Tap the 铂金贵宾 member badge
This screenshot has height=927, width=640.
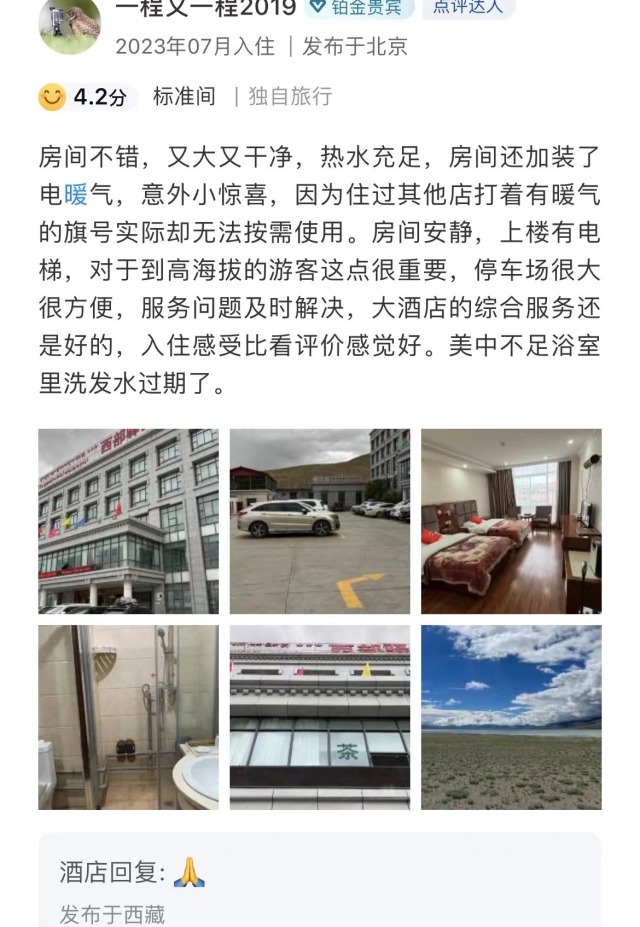pyautogui.click(x=358, y=9)
